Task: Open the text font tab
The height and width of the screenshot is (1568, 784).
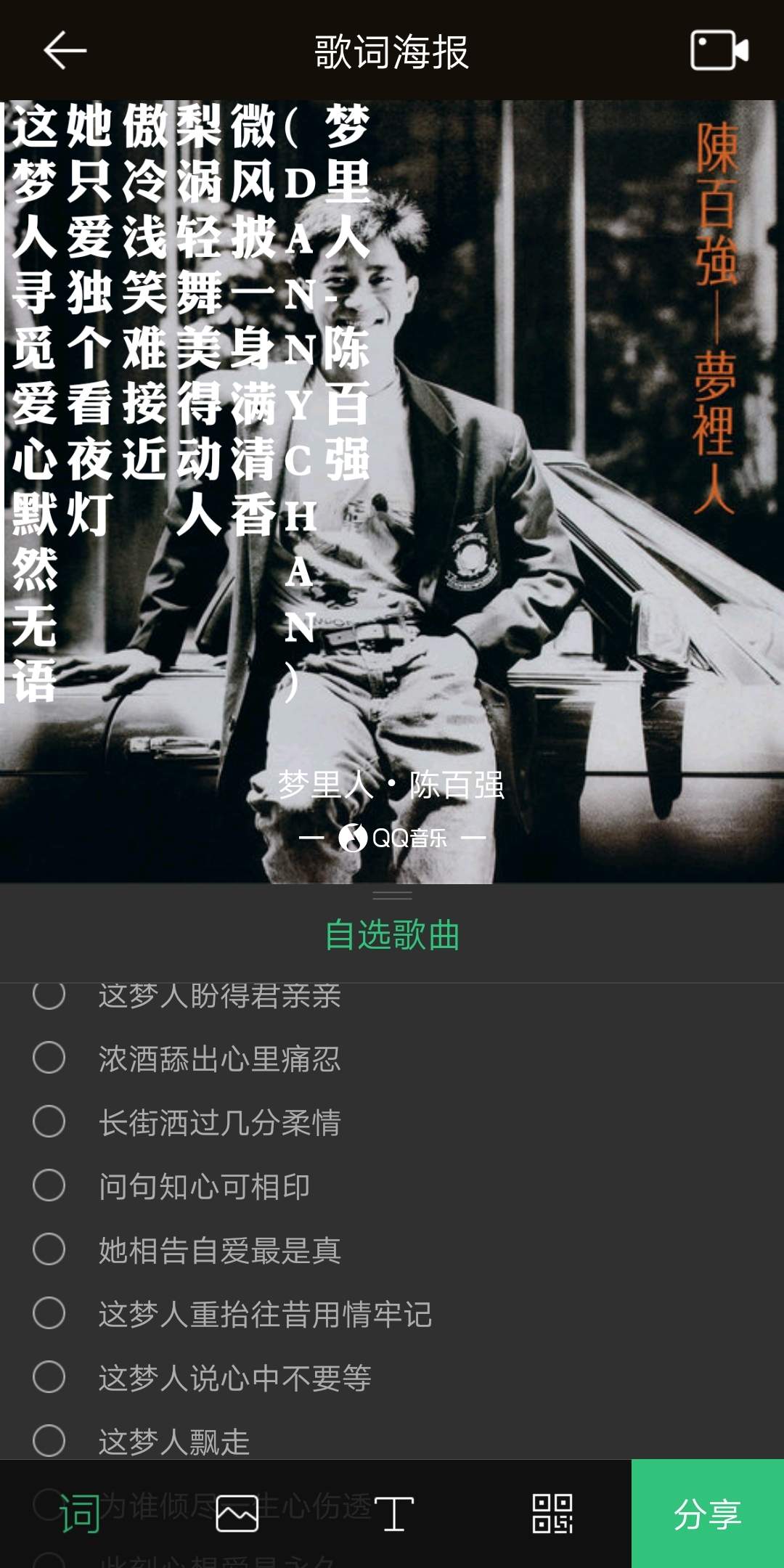Action: [x=394, y=1514]
